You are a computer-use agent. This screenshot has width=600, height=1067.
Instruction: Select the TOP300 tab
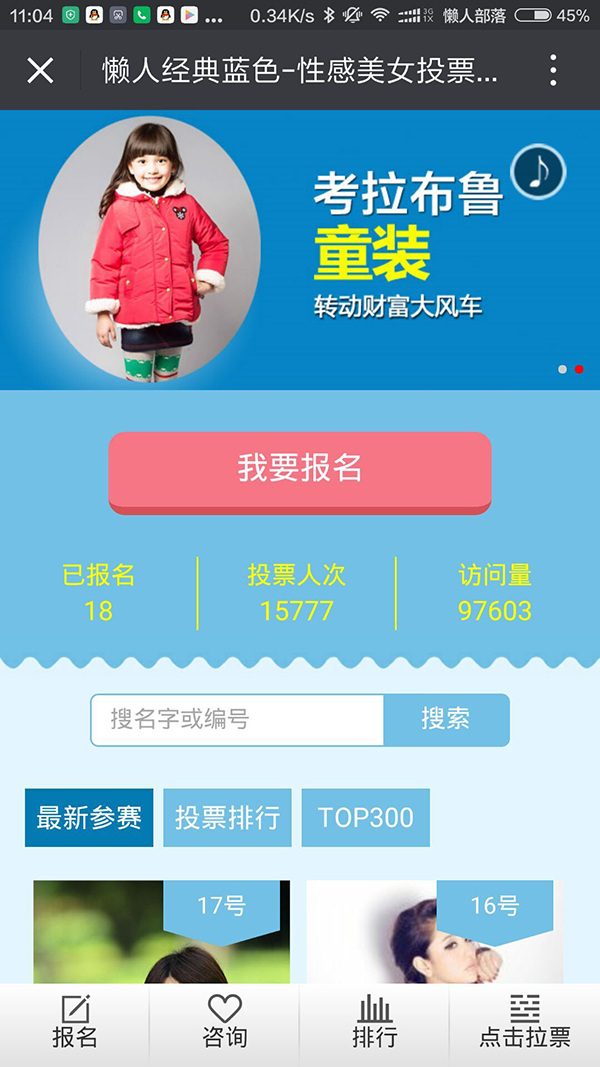click(366, 818)
